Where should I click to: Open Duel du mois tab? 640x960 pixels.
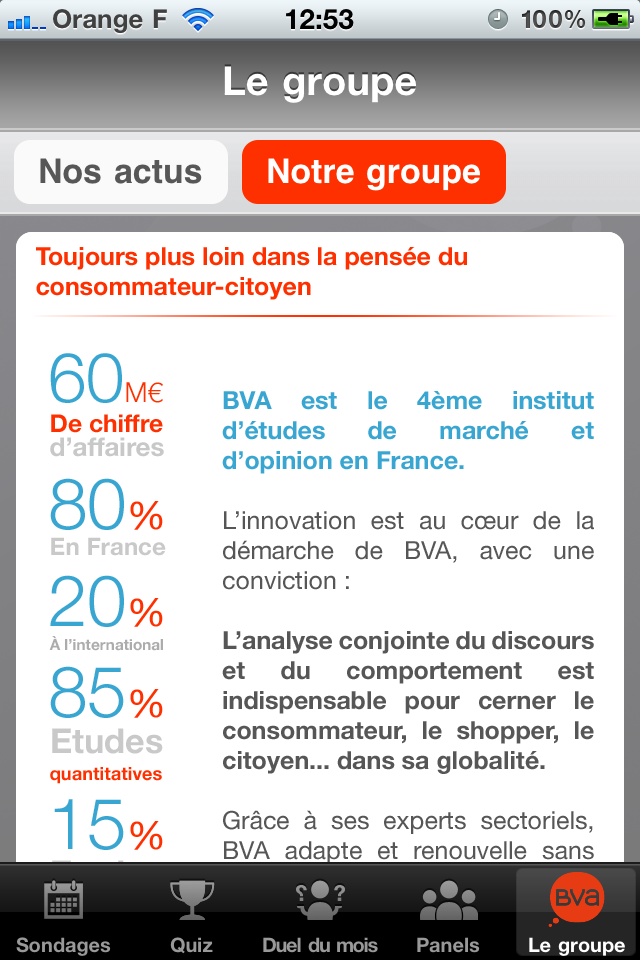pyautogui.click(x=320, y=914)
